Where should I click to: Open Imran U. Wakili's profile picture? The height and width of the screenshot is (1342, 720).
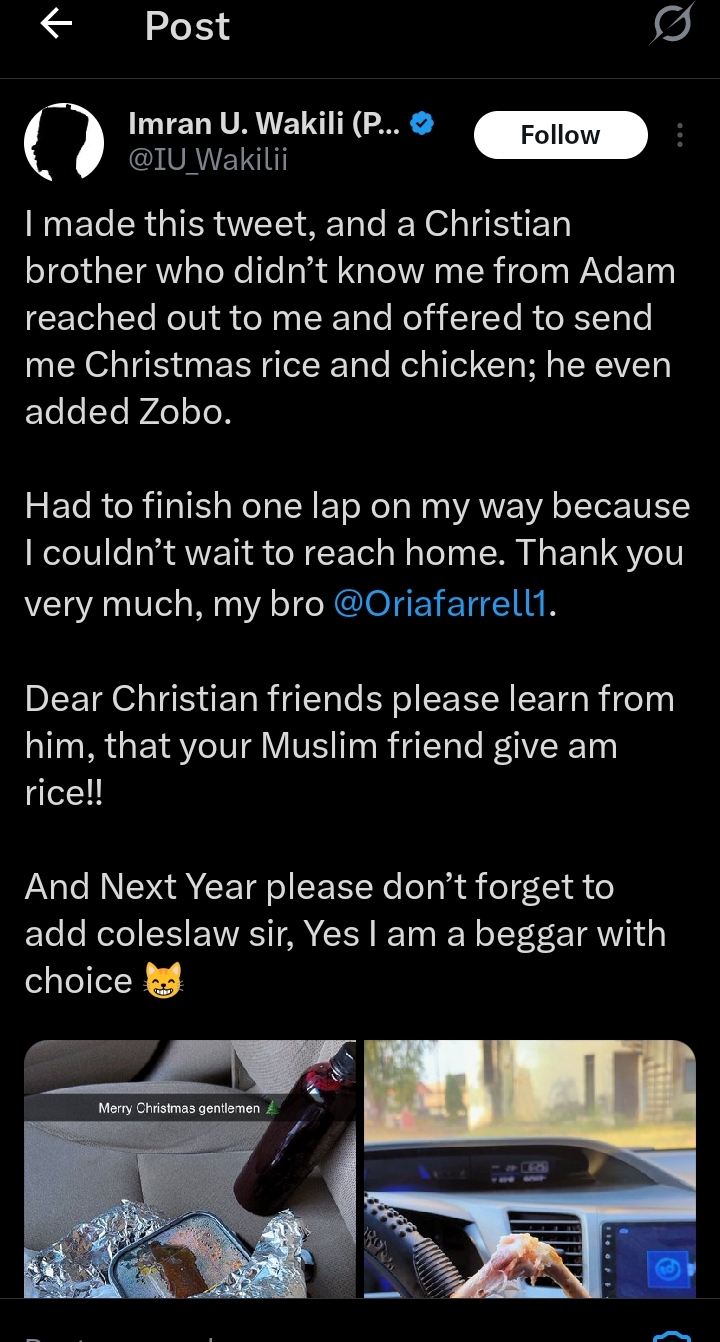(x=64, y=142)
